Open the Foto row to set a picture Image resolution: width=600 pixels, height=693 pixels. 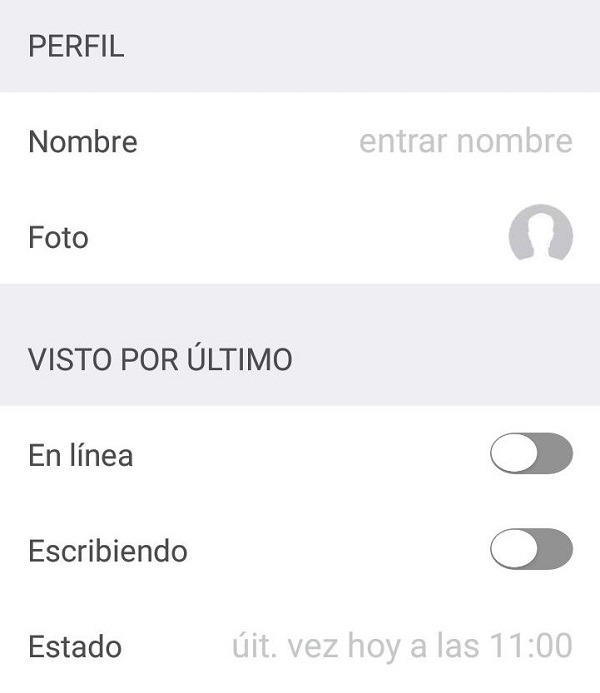tap(540, 237)
